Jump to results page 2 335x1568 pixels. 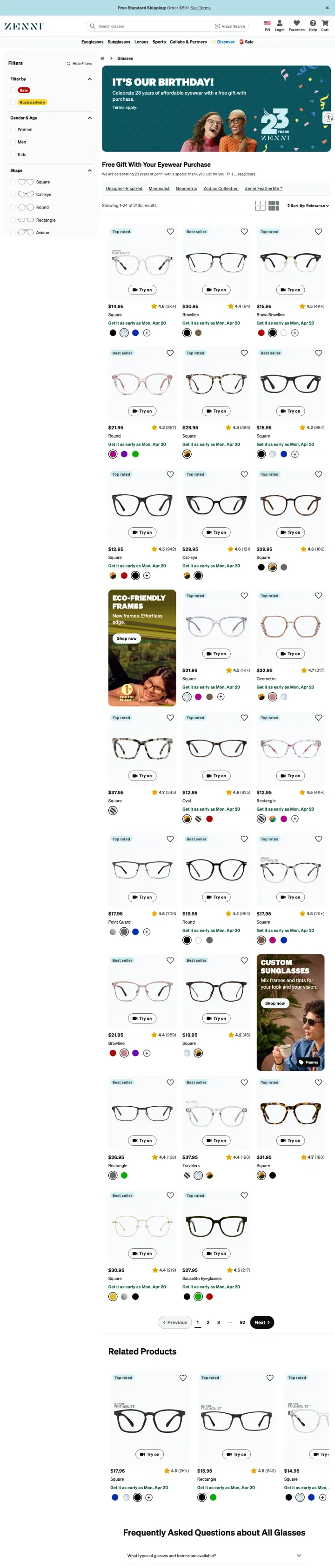tap(208, 1322)
